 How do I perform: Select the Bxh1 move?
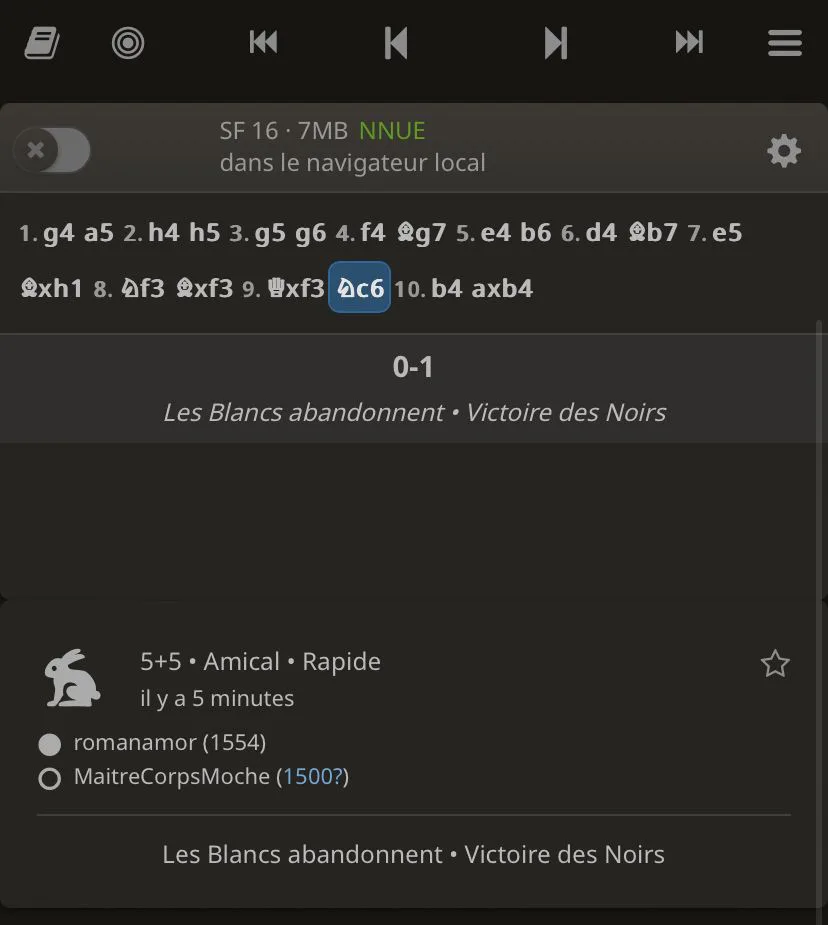[51, 288]
